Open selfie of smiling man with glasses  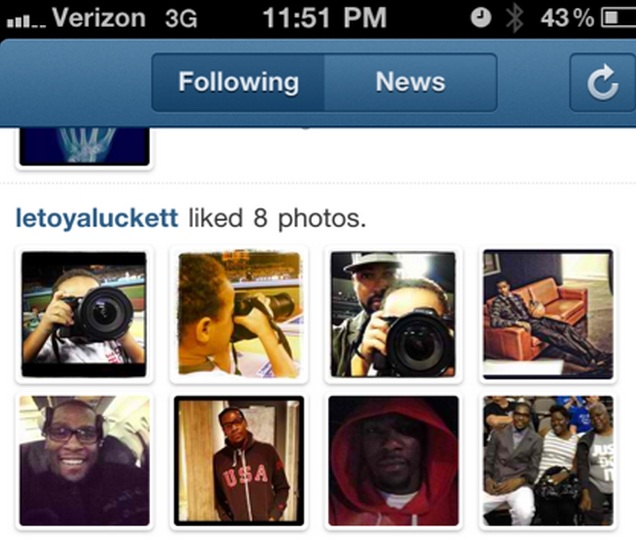pyautogui.click(x=85, y=460)
